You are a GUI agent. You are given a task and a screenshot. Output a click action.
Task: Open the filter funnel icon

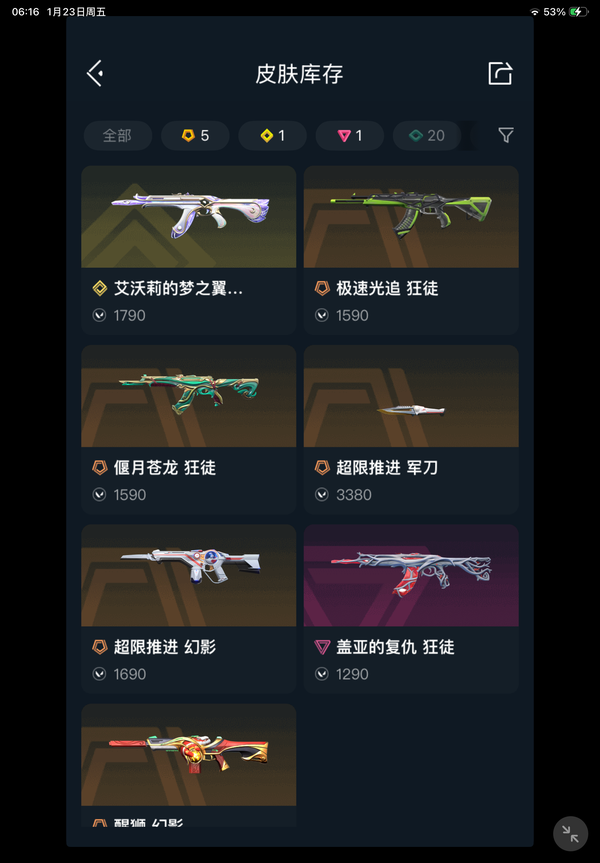506,135
